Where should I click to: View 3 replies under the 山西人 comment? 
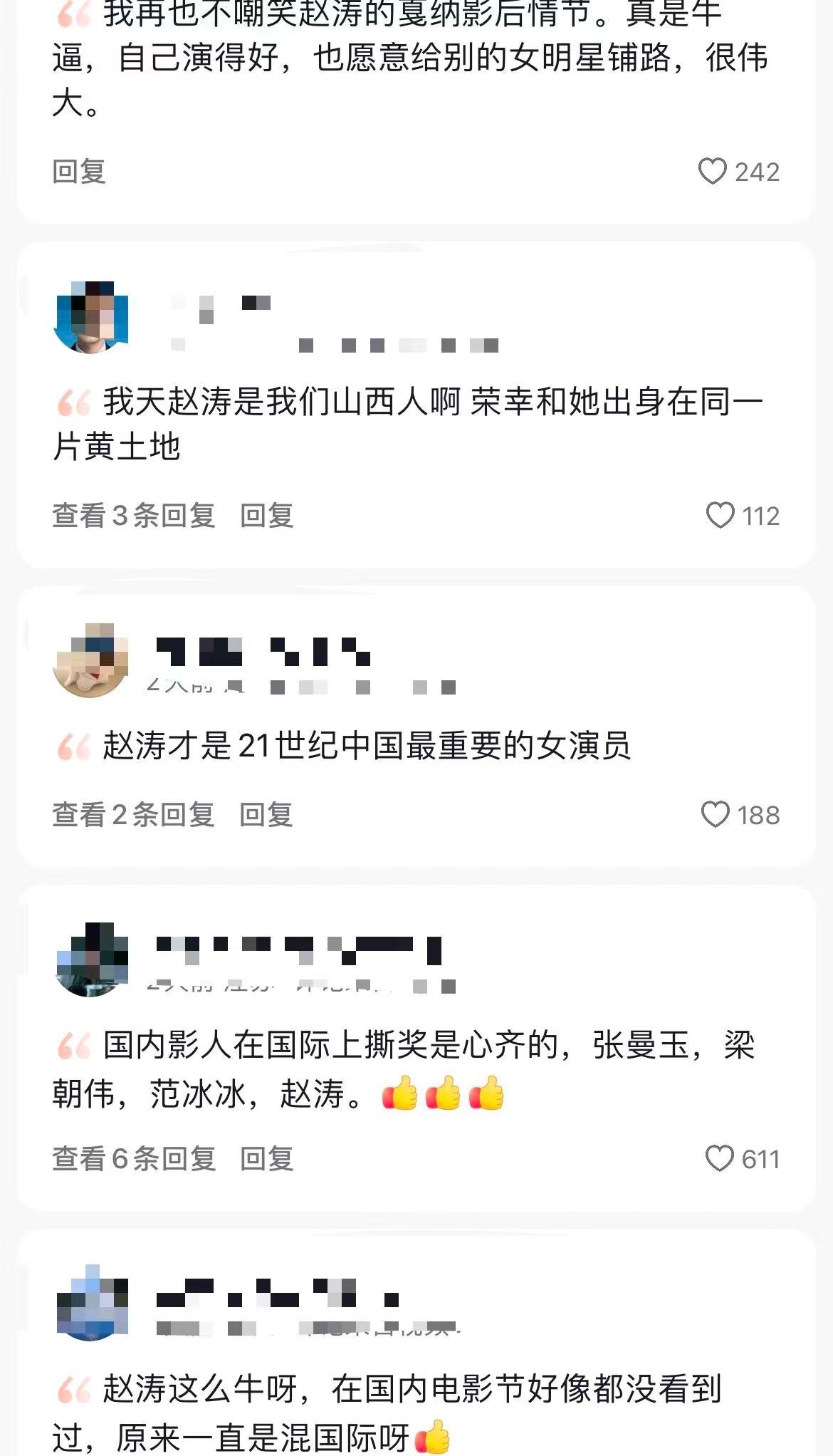pos(134,516)
